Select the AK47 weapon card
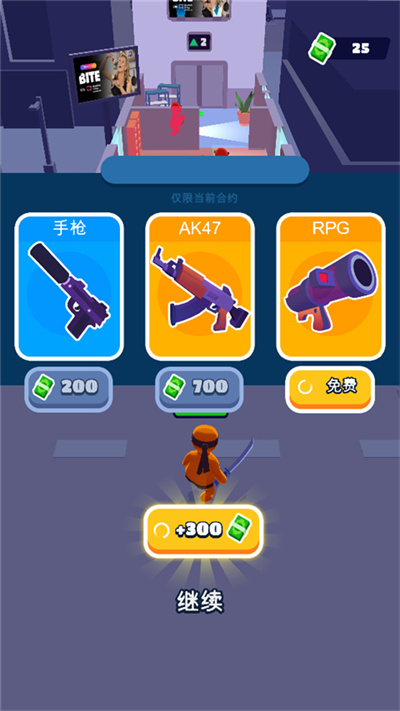Image resolution: width=400 pixels, height=711 pixels. pyautogui.click(x=200, y=287)
